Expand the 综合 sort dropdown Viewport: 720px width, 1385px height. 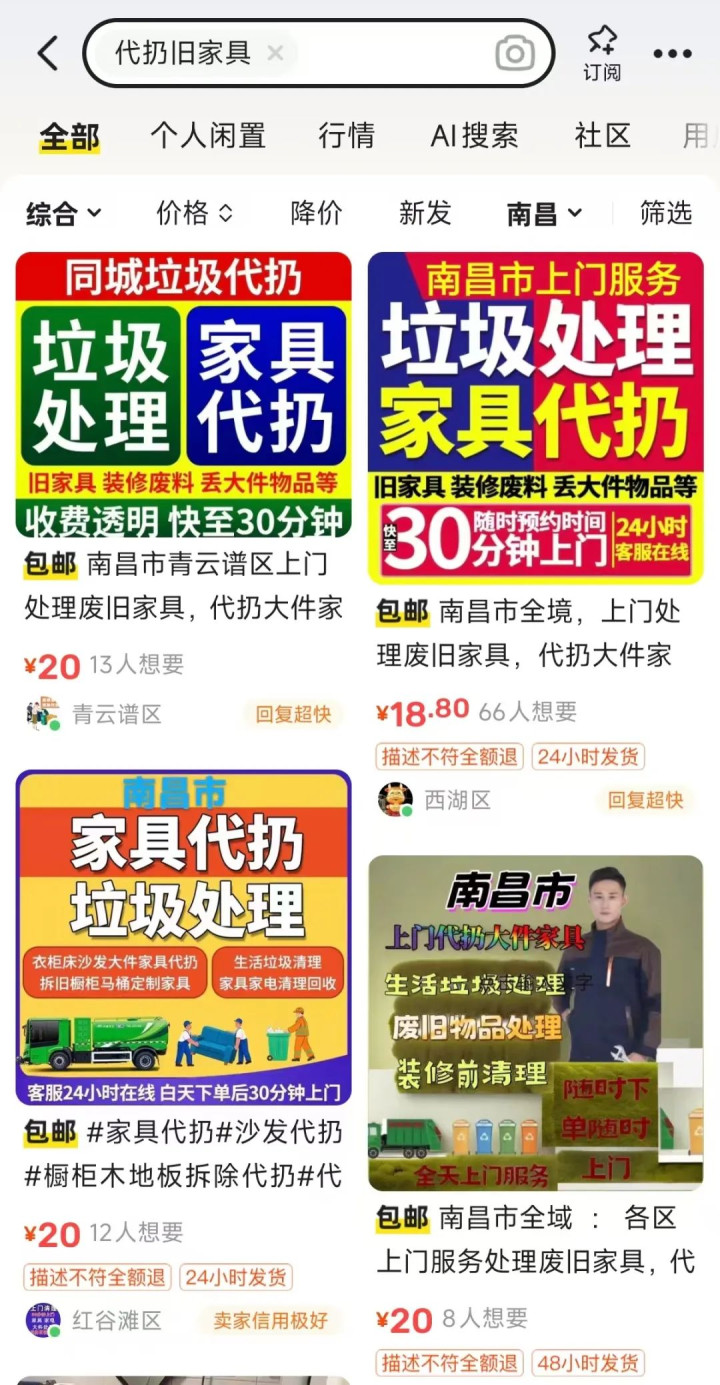click(63, 213)
